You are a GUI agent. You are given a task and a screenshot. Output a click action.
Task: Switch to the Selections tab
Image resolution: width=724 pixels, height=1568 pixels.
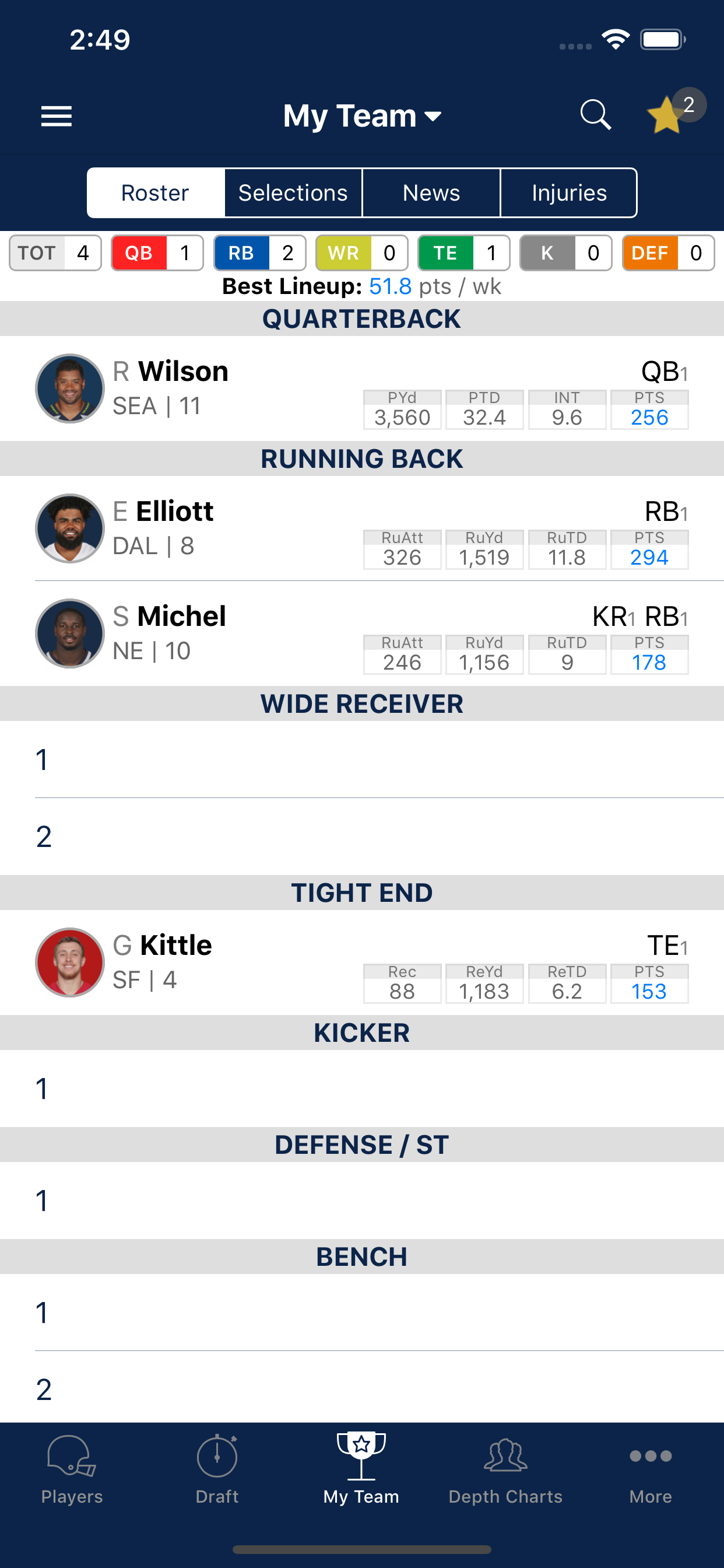coord(293,193)
